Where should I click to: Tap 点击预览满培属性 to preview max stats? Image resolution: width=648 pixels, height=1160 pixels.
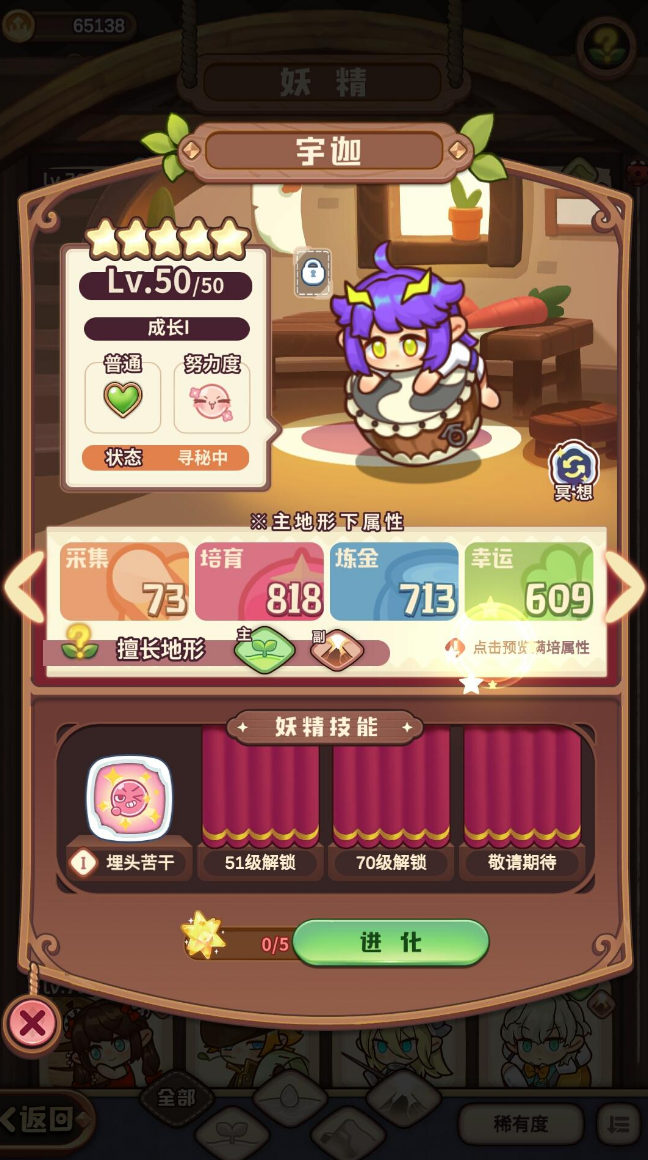point(520,647)
